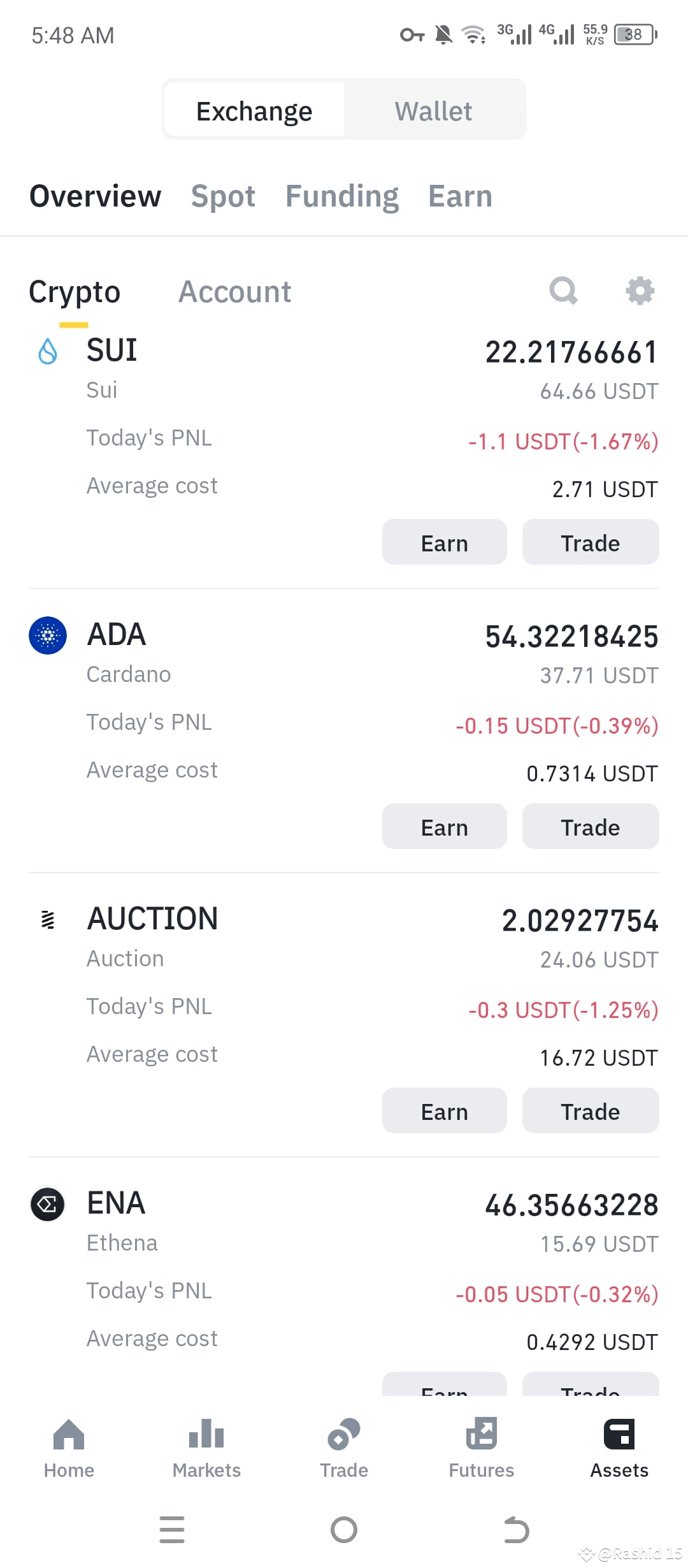688x1568 pixels.
Task: Open the gear settings icon
Action: coord(640,291)
